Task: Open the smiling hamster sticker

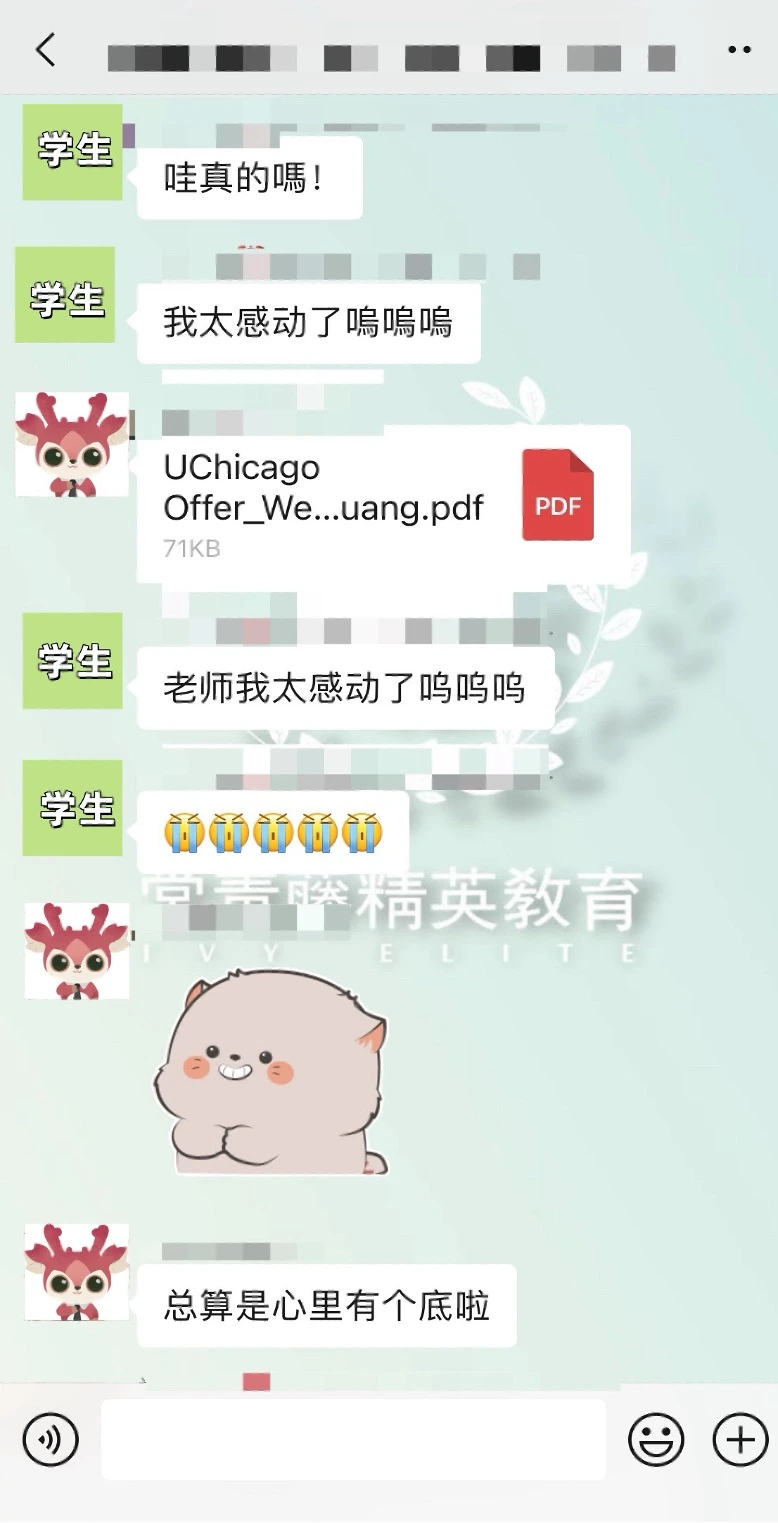Action: pos(271,1072)
